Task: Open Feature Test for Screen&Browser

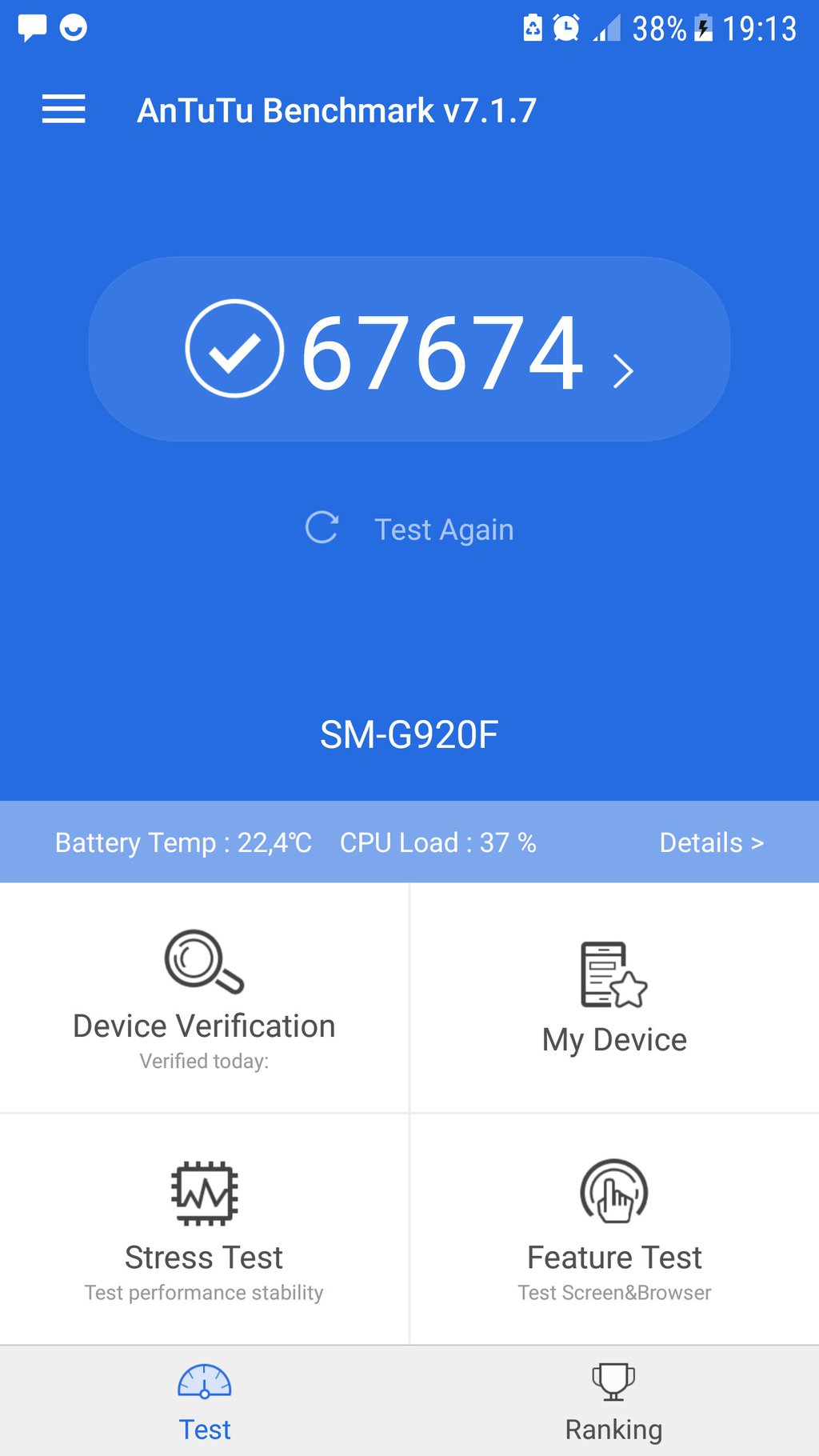Action: point(613,1229)
